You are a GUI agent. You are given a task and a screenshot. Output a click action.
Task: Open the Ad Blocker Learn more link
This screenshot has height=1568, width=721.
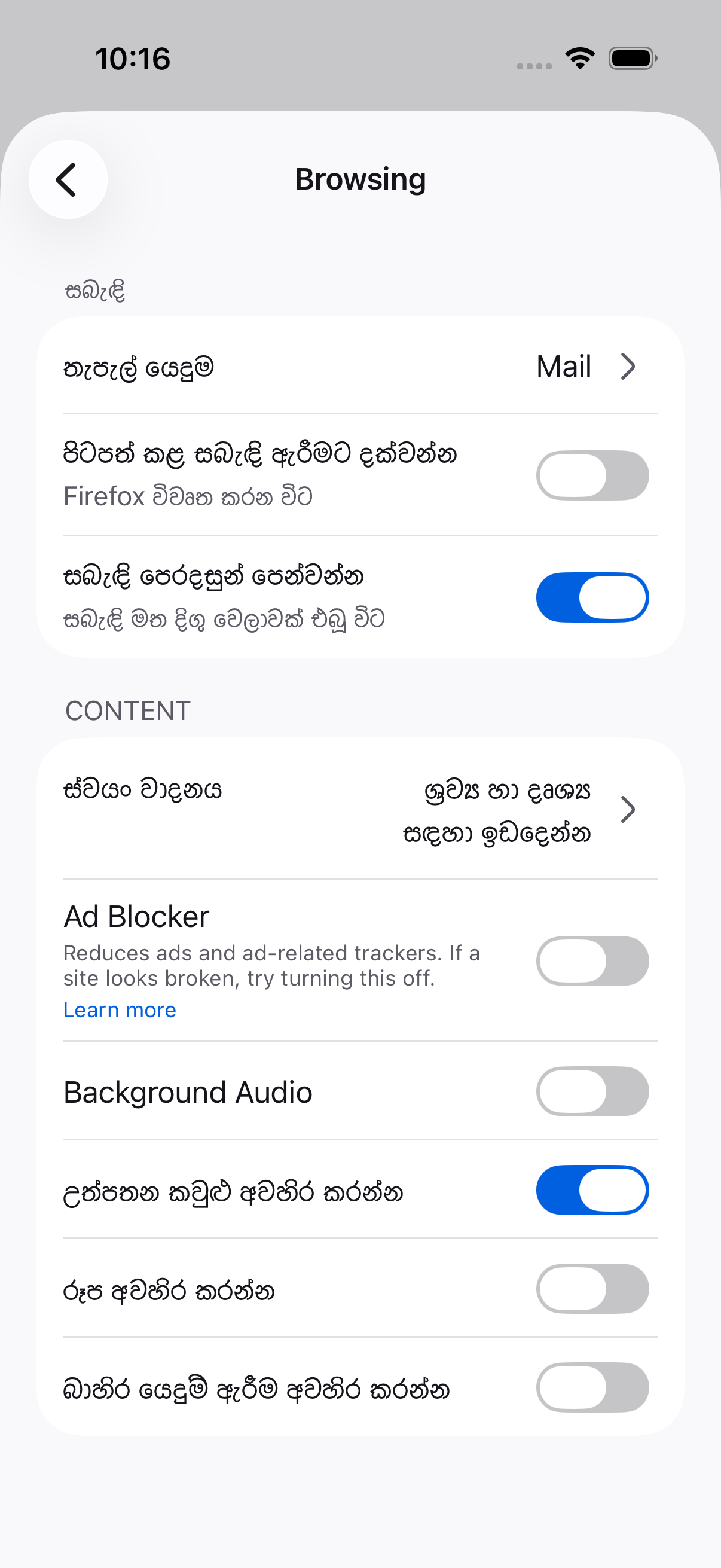click(120, 1010)
